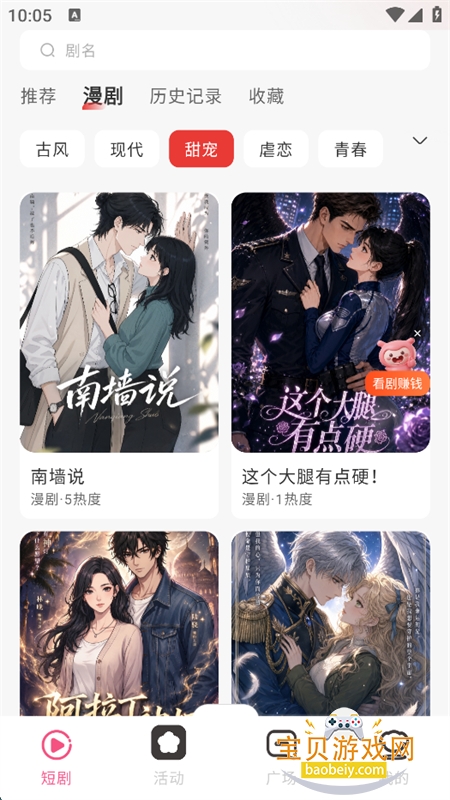Expand the genre list chevron

pyautogui.click(x=419, y=140)
